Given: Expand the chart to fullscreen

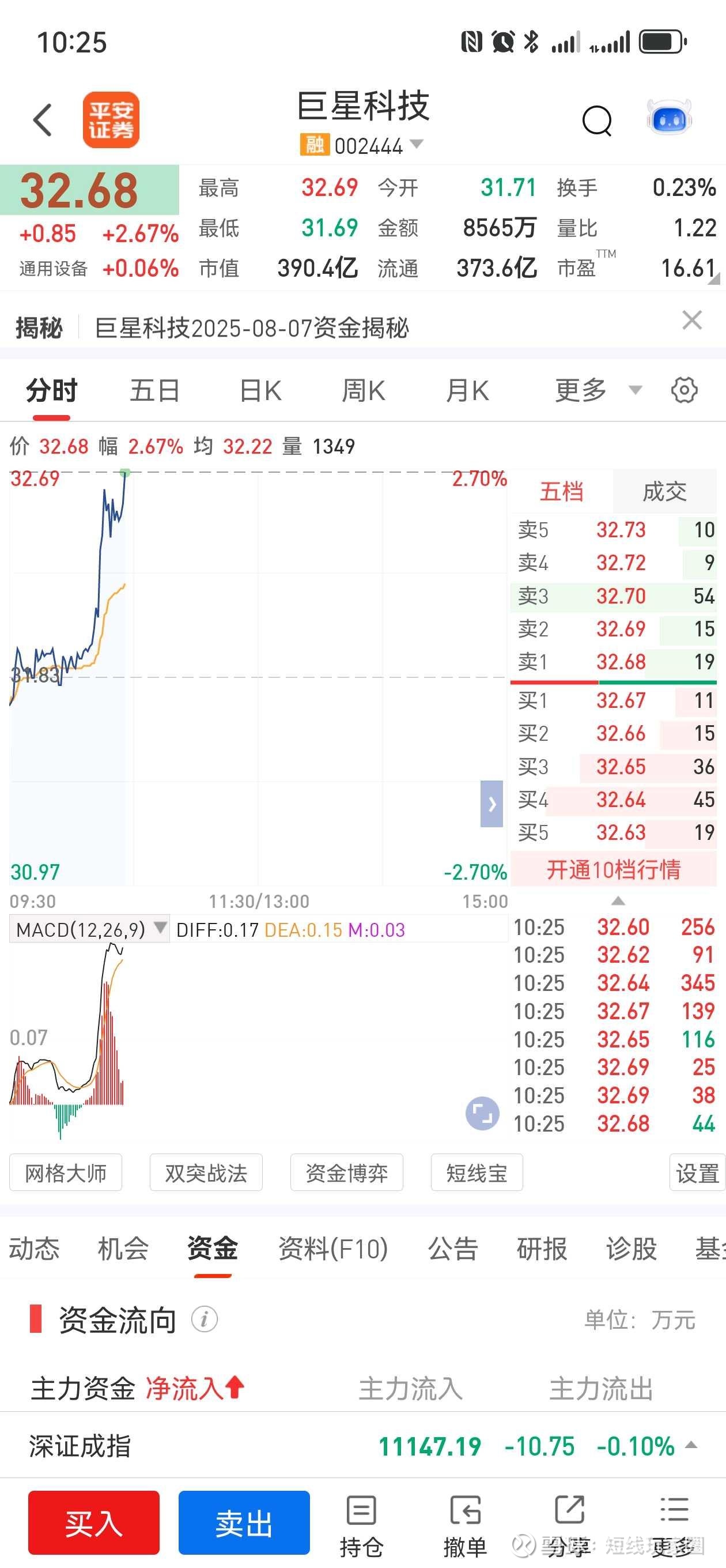Looking at the screenshot, I should pos(483,1114).
